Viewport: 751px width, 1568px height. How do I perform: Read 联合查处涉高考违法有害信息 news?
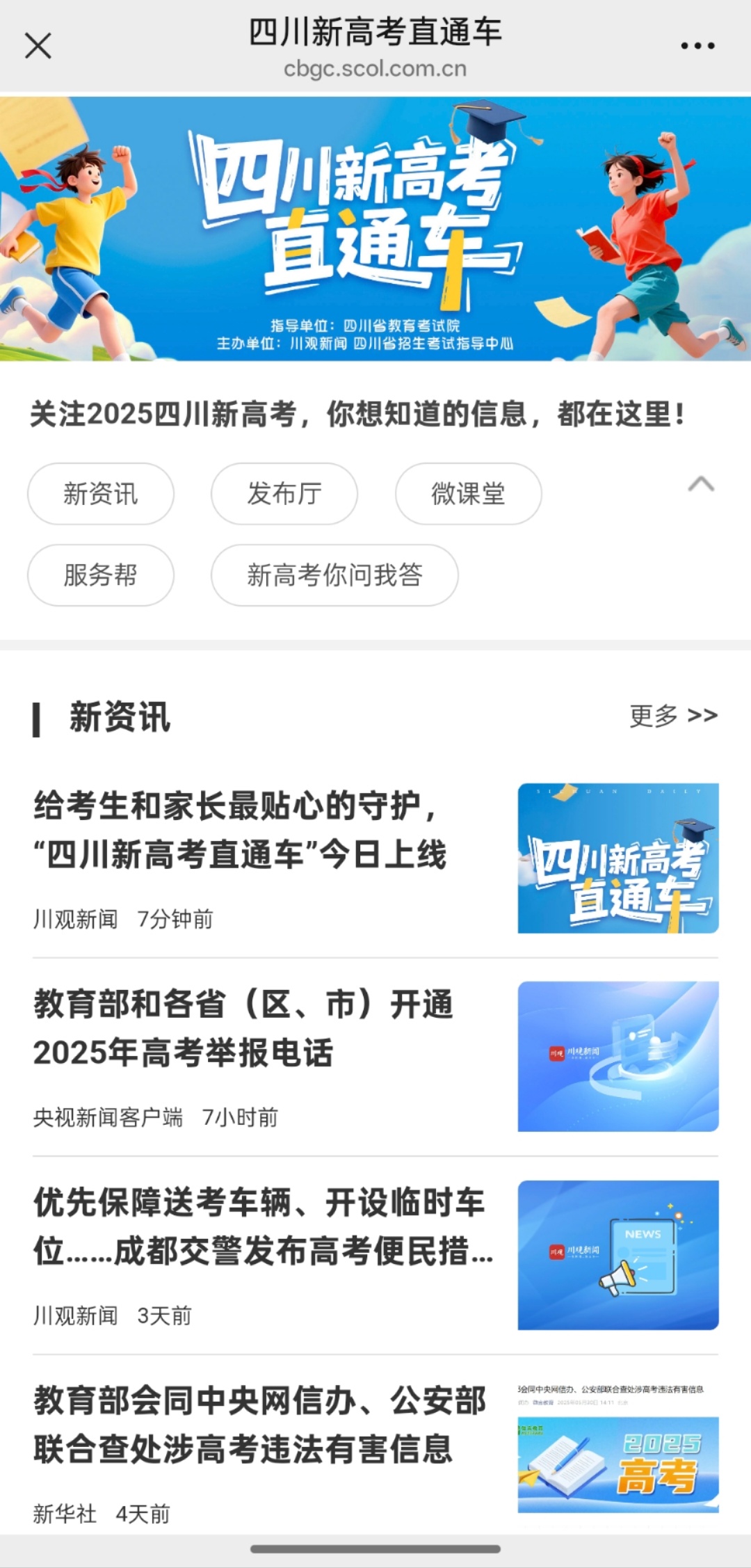point(259,1425)
